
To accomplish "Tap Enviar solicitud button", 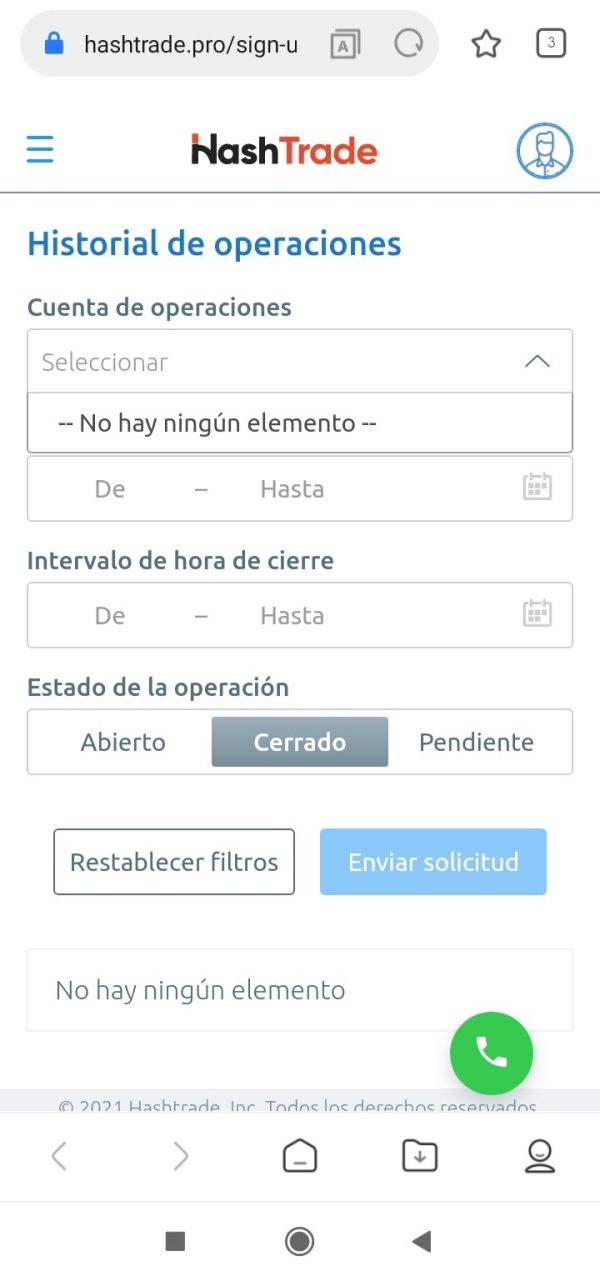I will 433,861.
